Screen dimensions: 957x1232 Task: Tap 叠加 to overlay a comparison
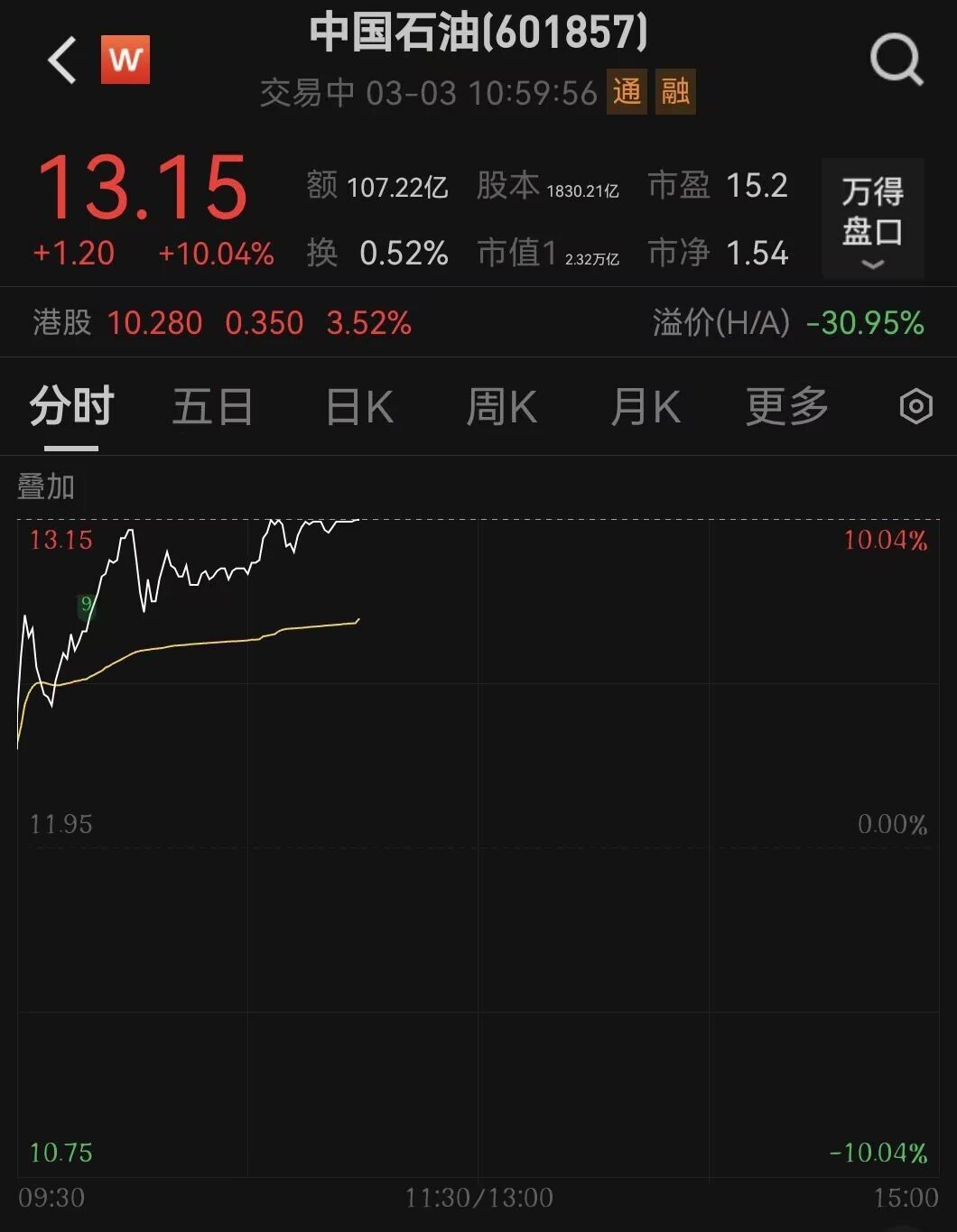point(46,487)
